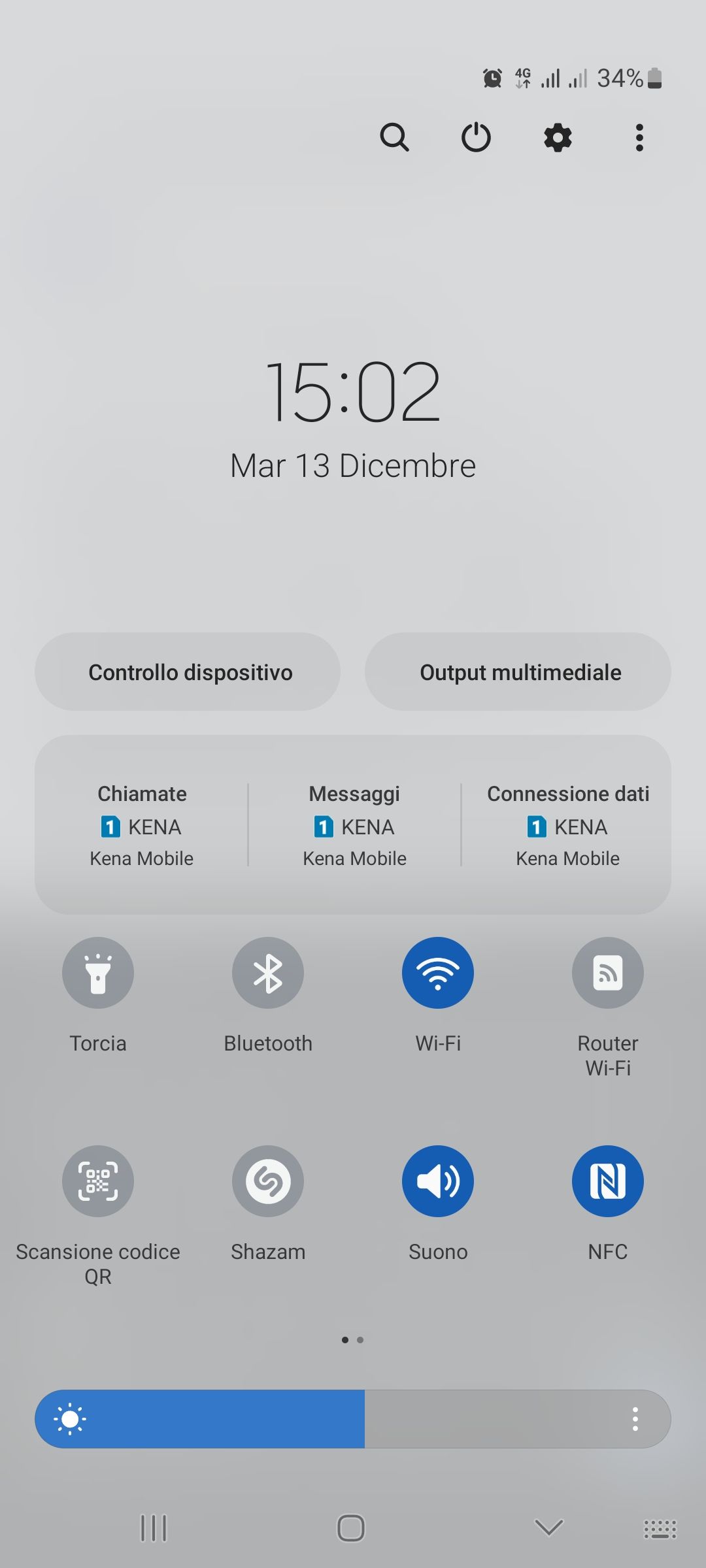706x1568 pixels.
Task: Open the power off menu
Action: [476, 138]
